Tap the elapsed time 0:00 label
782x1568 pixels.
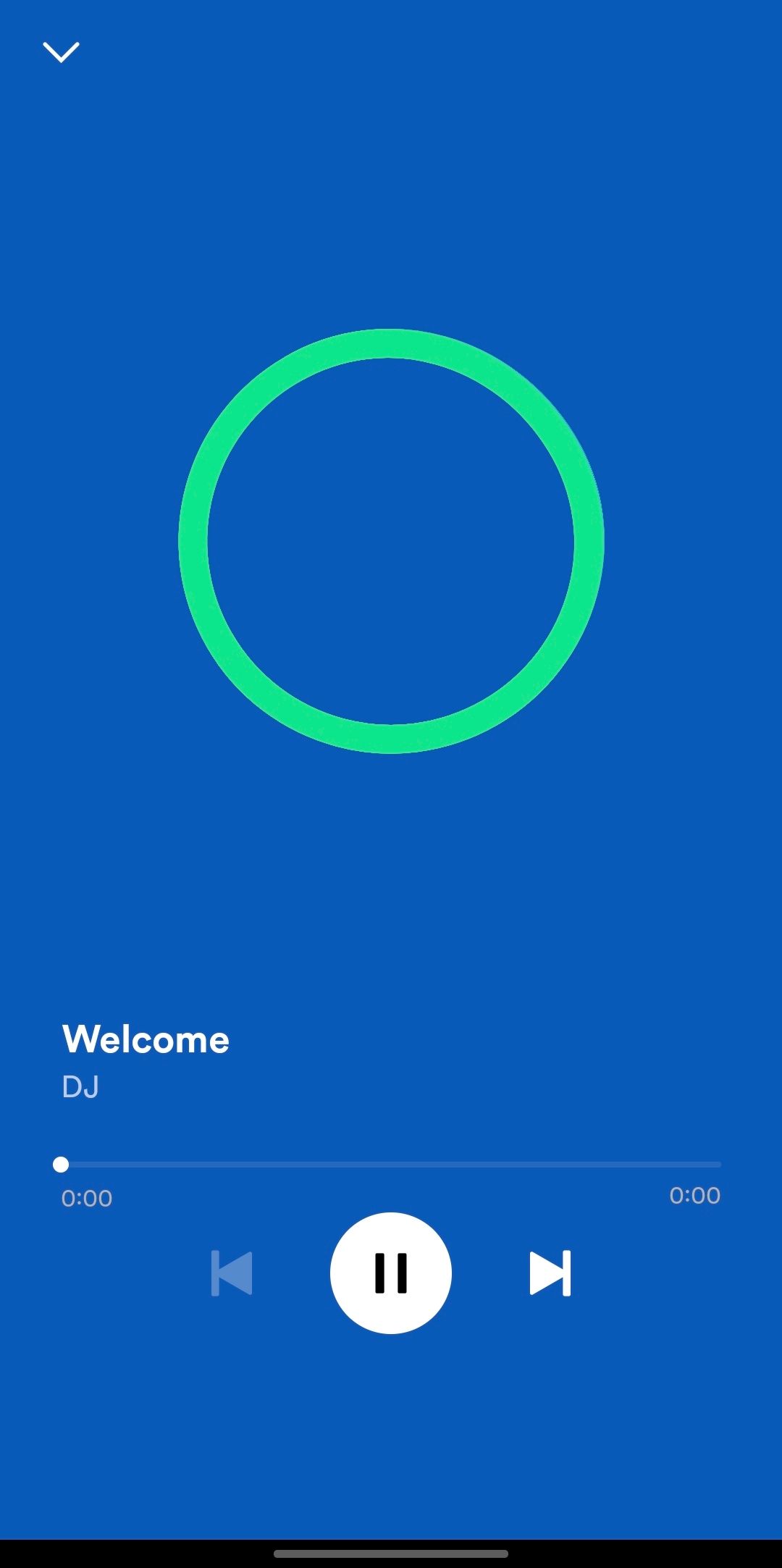tap(85, 1196)
